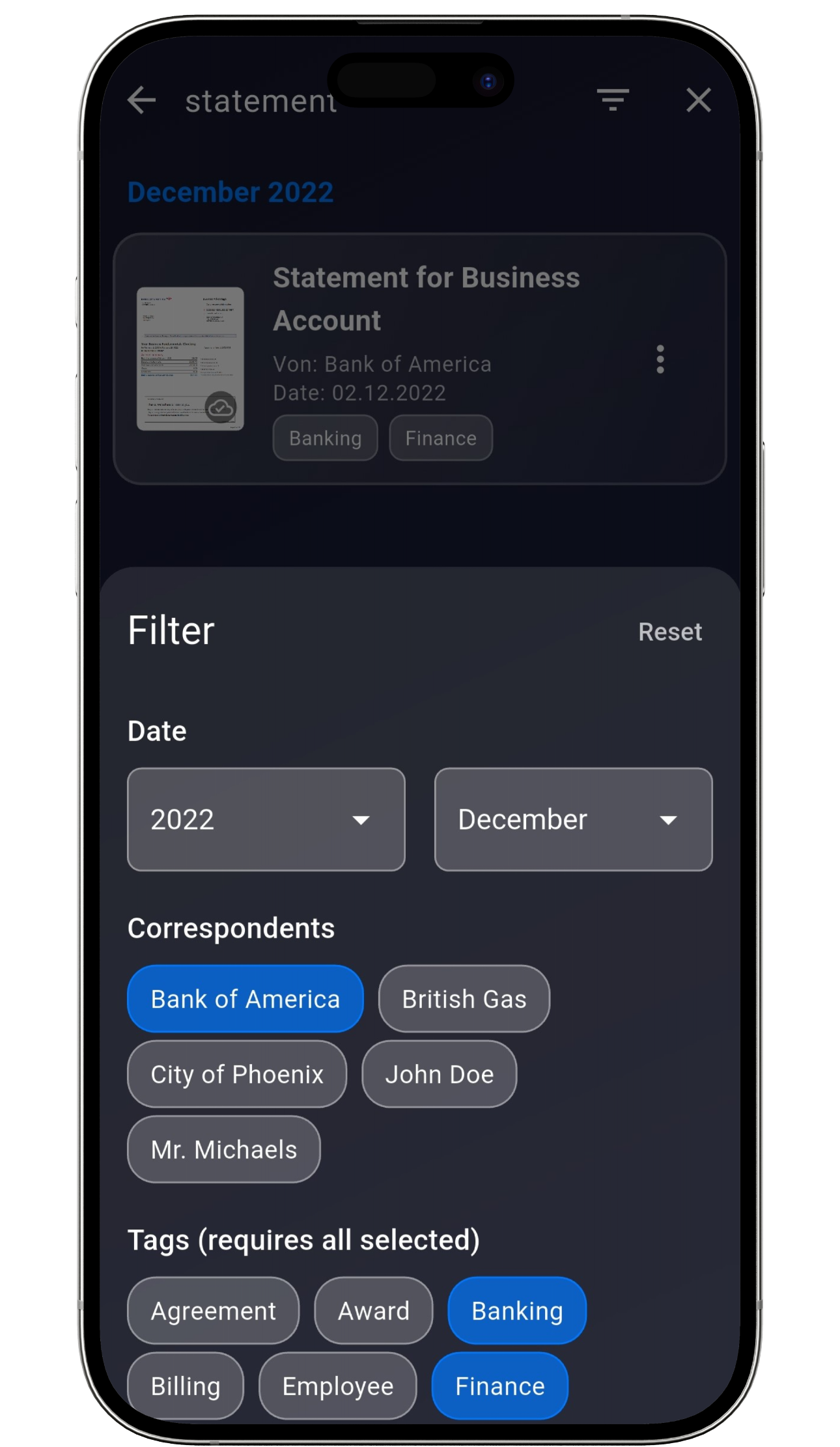The width and height of the screenshot is (840, 1447).
Task: Open the filter icon in the top bar
Action: [612, 100]
